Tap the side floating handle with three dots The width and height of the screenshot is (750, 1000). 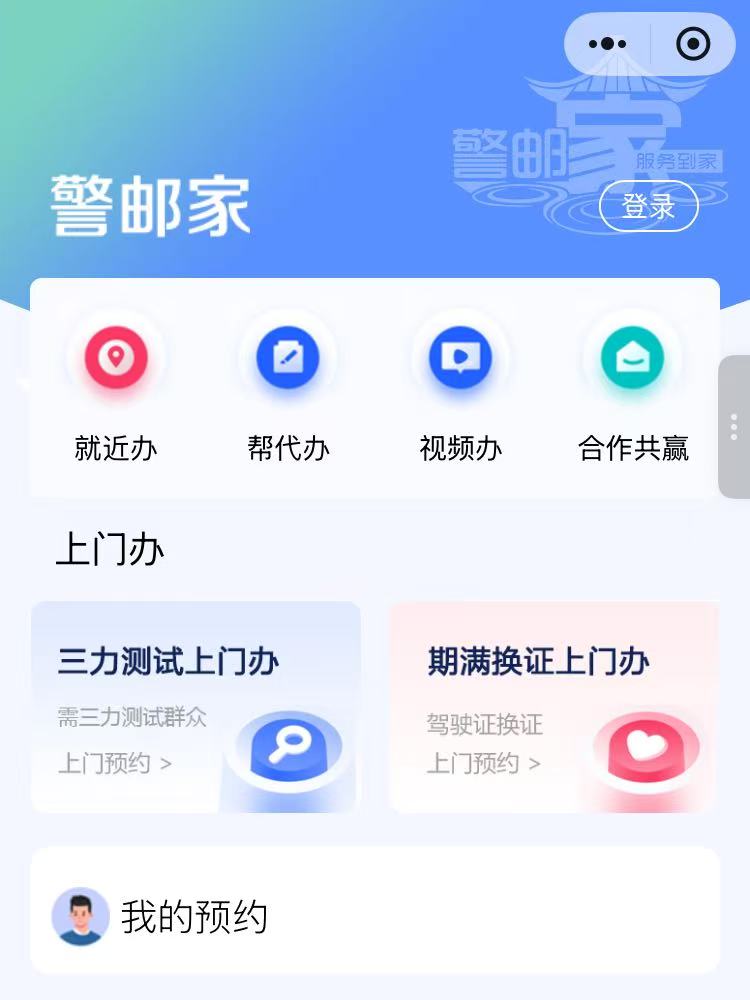click(734, 427)
